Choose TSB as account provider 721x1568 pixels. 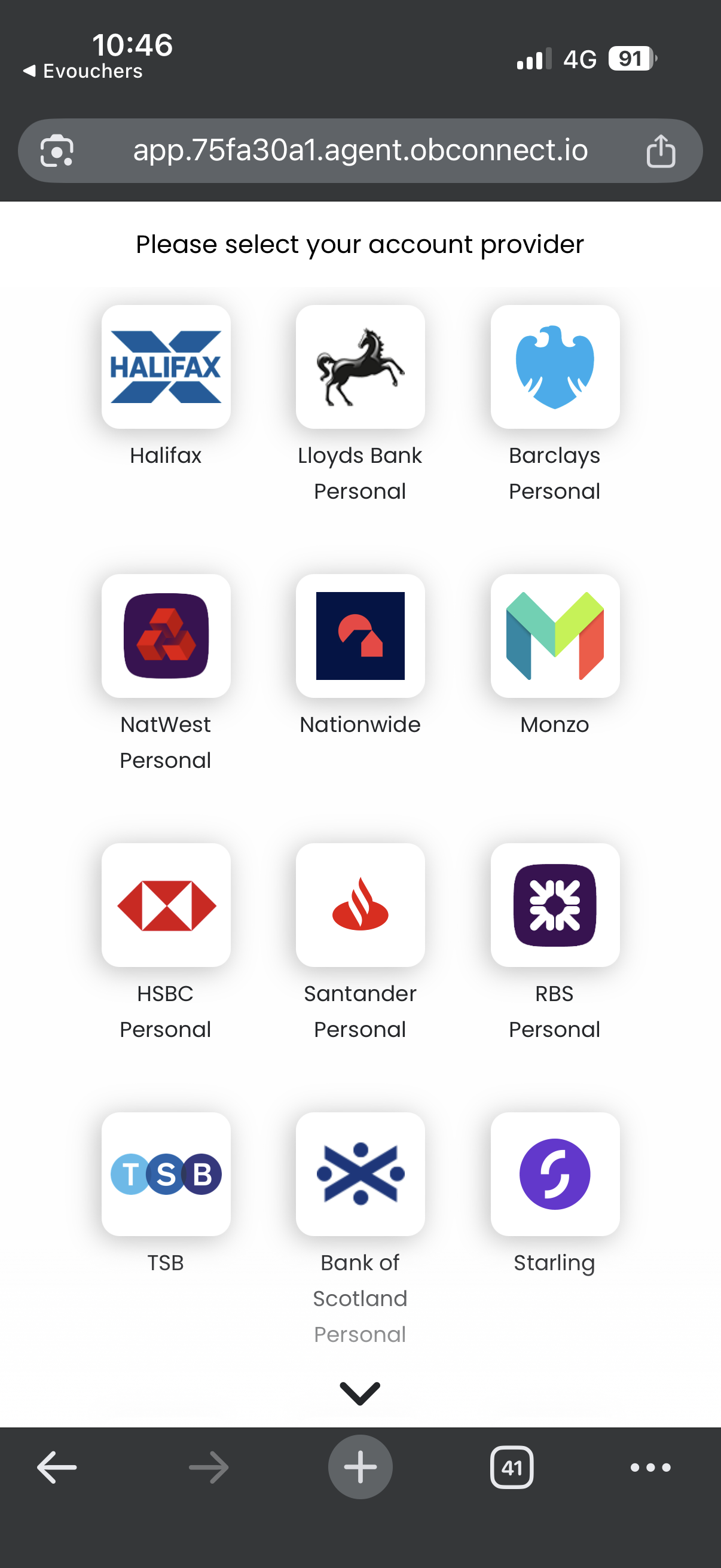click(x=166, y=1174)
